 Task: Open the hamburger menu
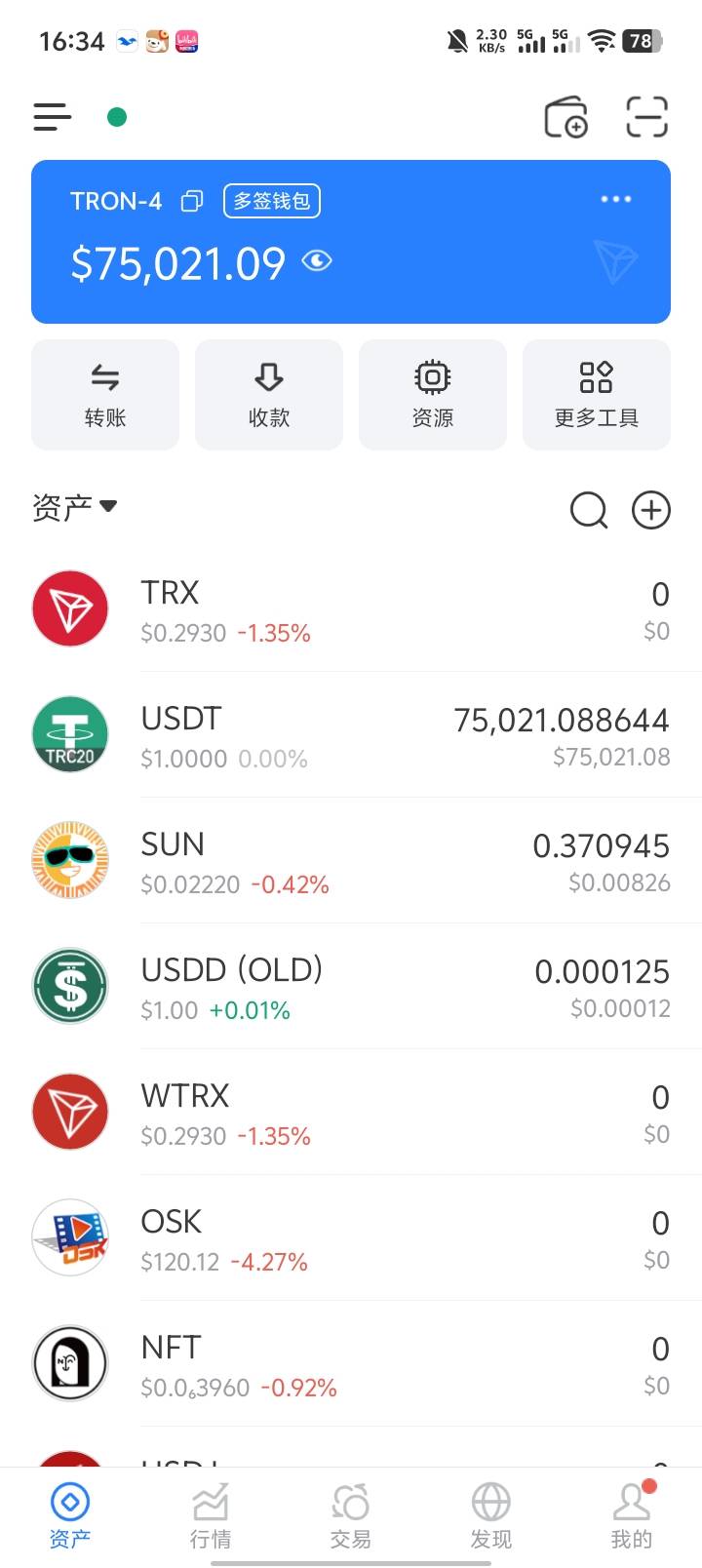tap(53, 117)
